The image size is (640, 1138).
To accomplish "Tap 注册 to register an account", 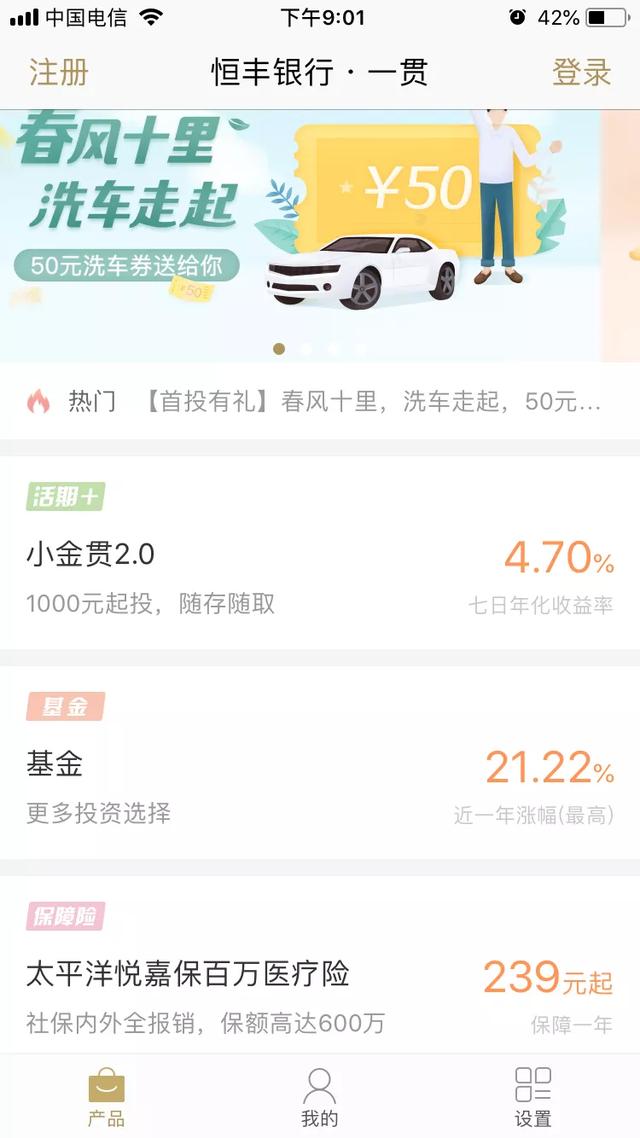I will [59, 73].
